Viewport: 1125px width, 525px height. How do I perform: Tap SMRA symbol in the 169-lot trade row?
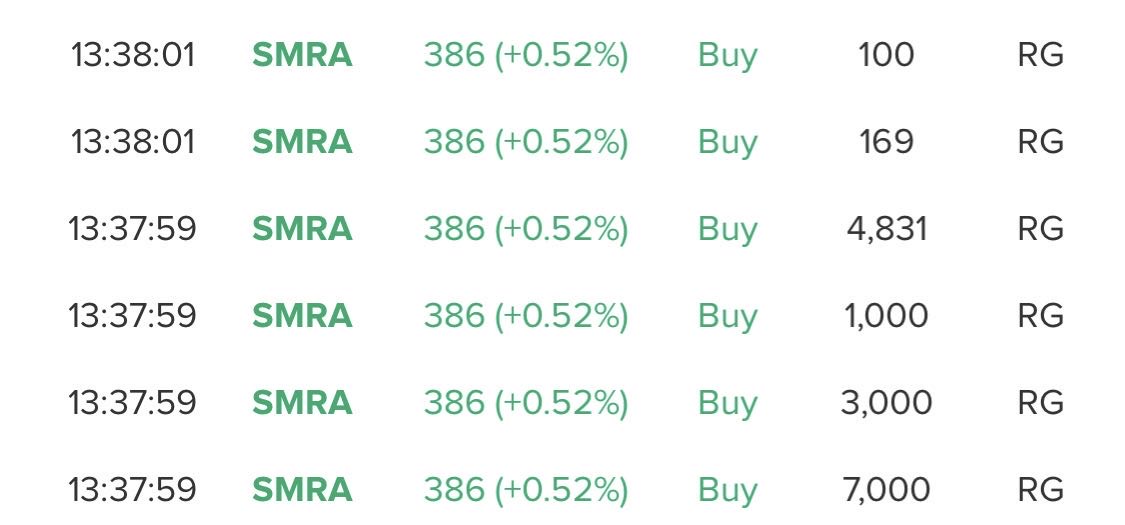(x=302, y=142)
